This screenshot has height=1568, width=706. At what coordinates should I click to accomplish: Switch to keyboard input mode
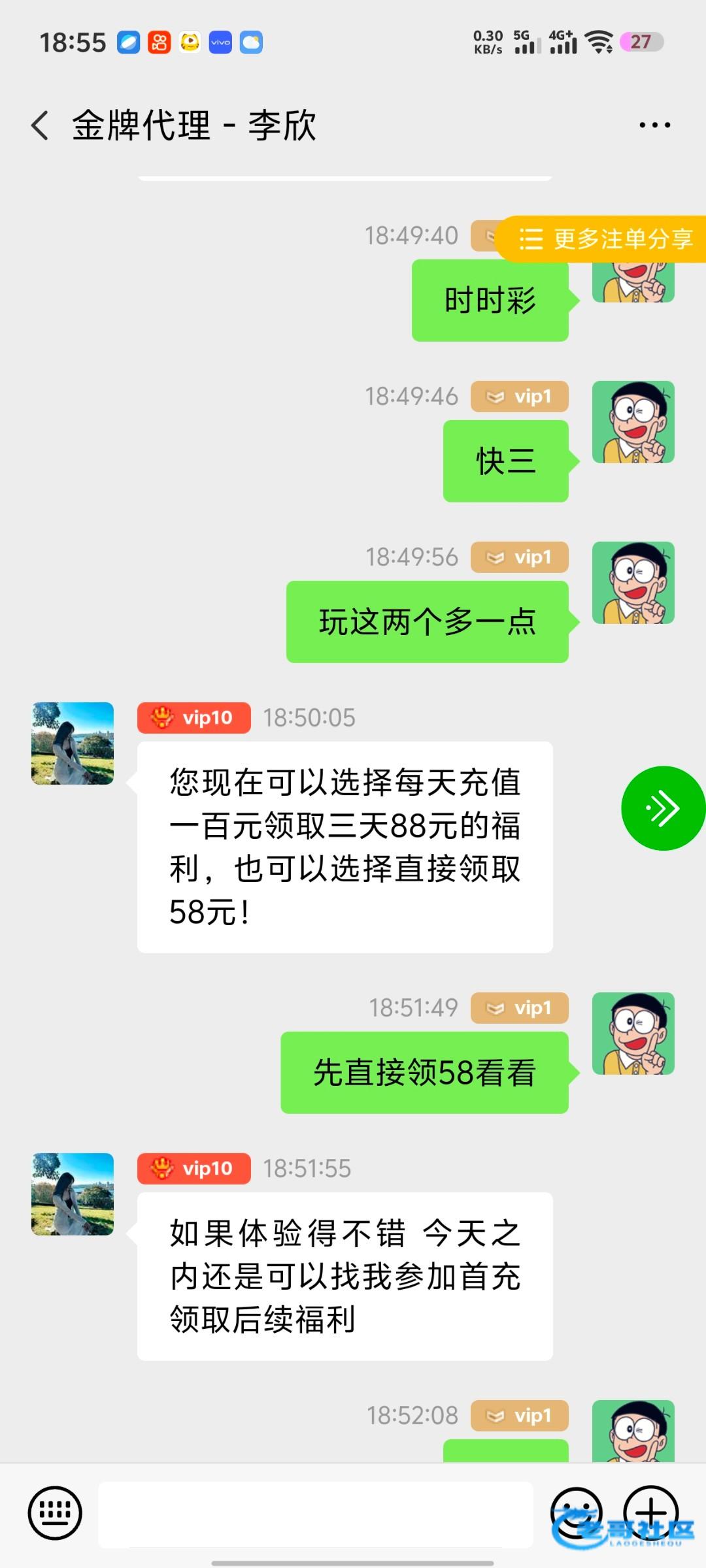(x=55, y=1513)
